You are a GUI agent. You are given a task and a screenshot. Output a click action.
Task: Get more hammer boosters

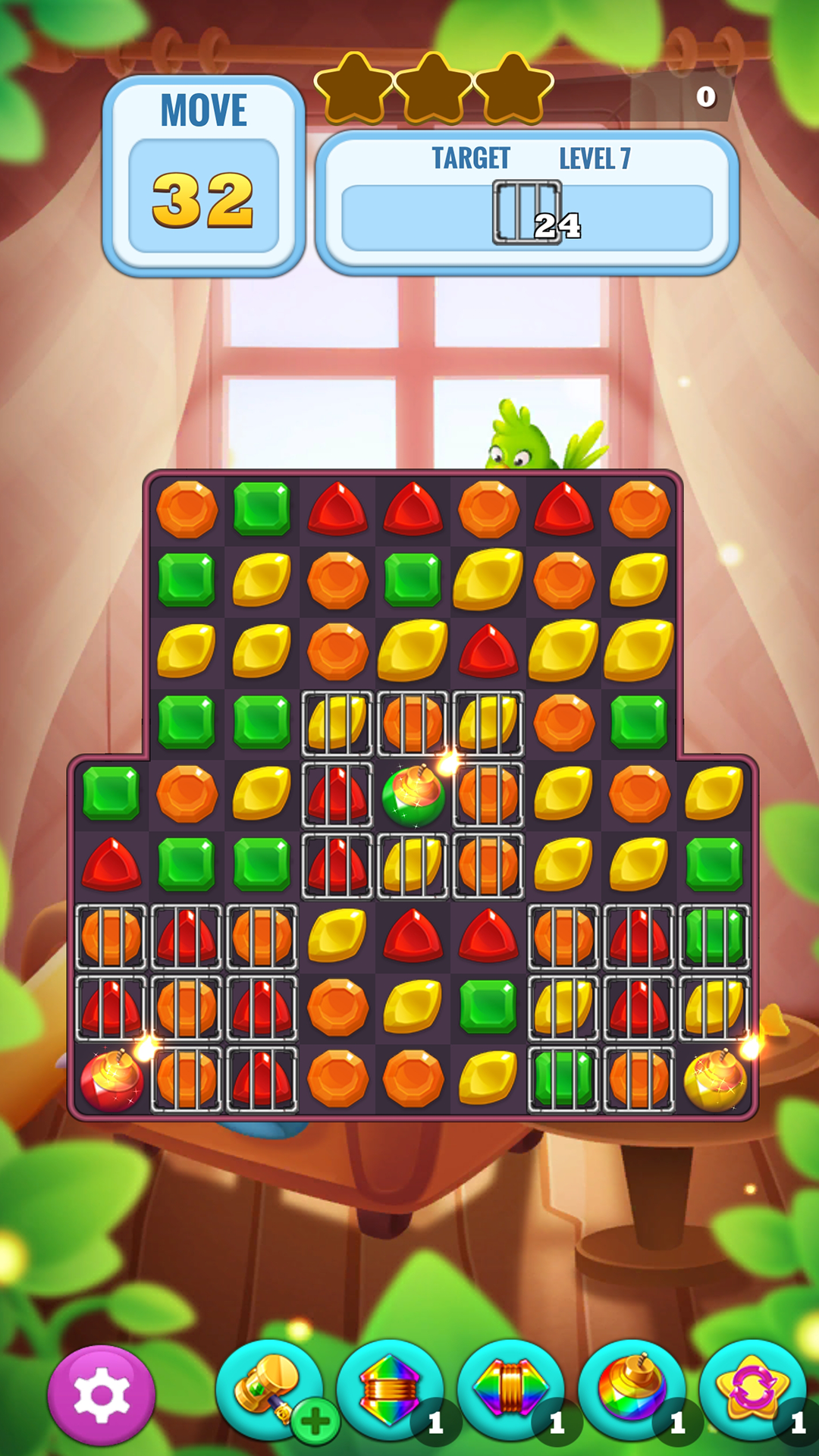315,1420
